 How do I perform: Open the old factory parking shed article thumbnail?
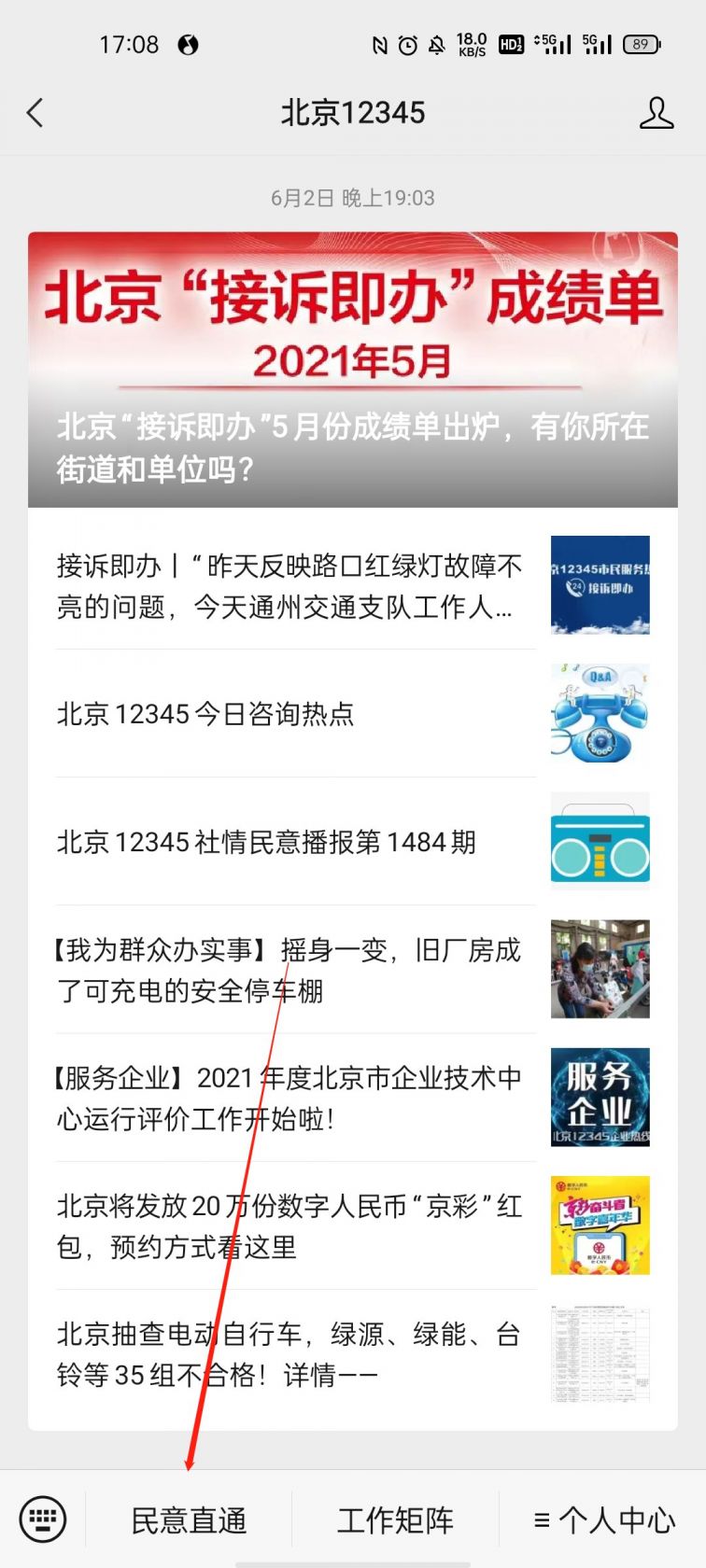(x=599, y=970)
